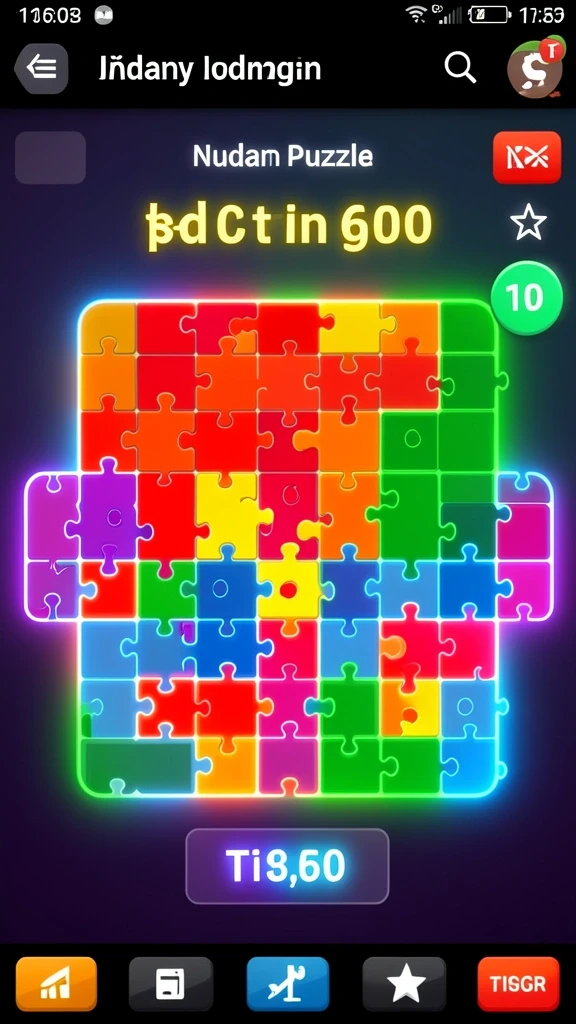Open the profile avatar
The height and width of the screenshot is (1024, 576).
(536, 67)
